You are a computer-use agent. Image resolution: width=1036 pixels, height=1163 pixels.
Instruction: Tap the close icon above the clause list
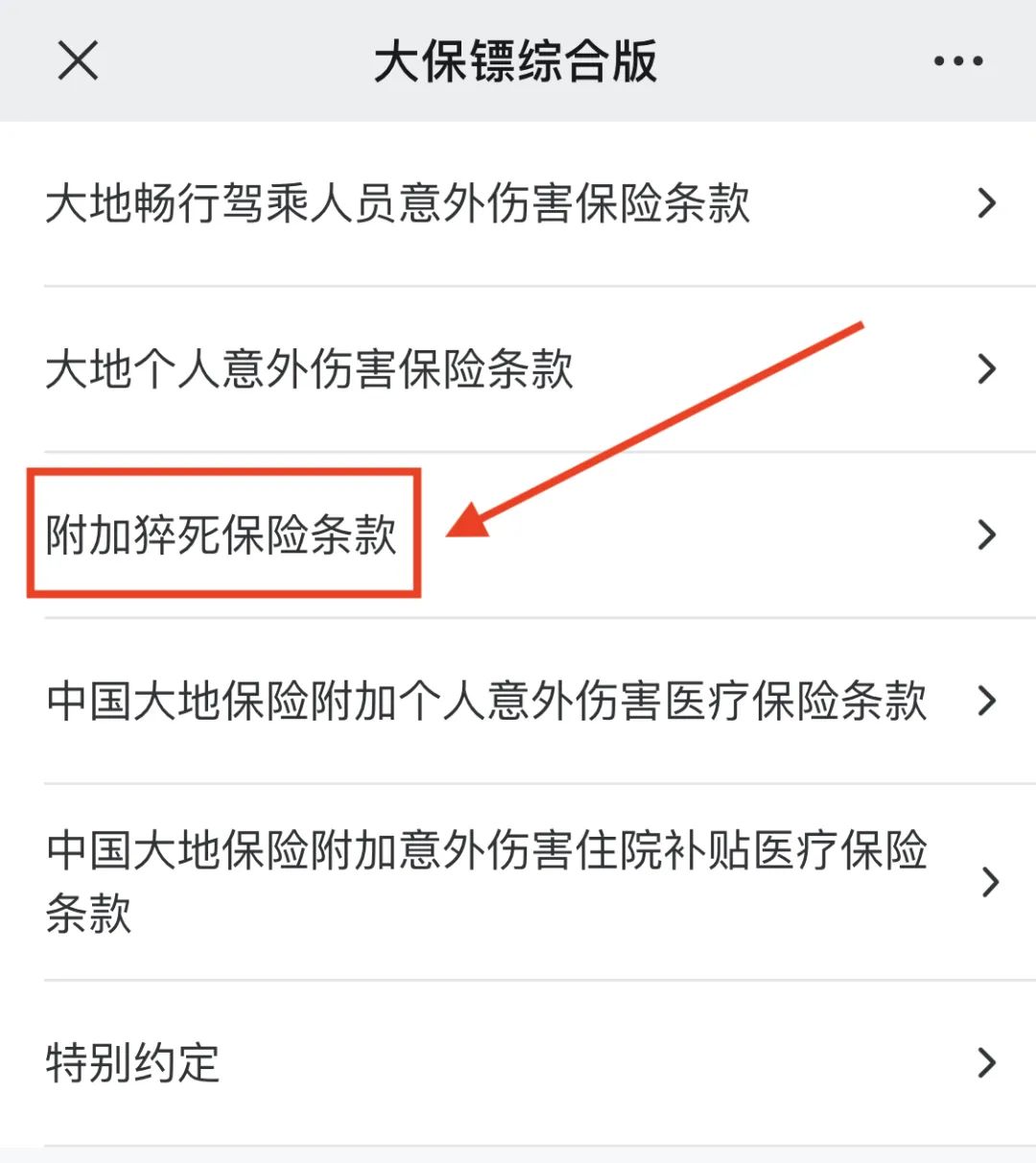tap(78, 61)
